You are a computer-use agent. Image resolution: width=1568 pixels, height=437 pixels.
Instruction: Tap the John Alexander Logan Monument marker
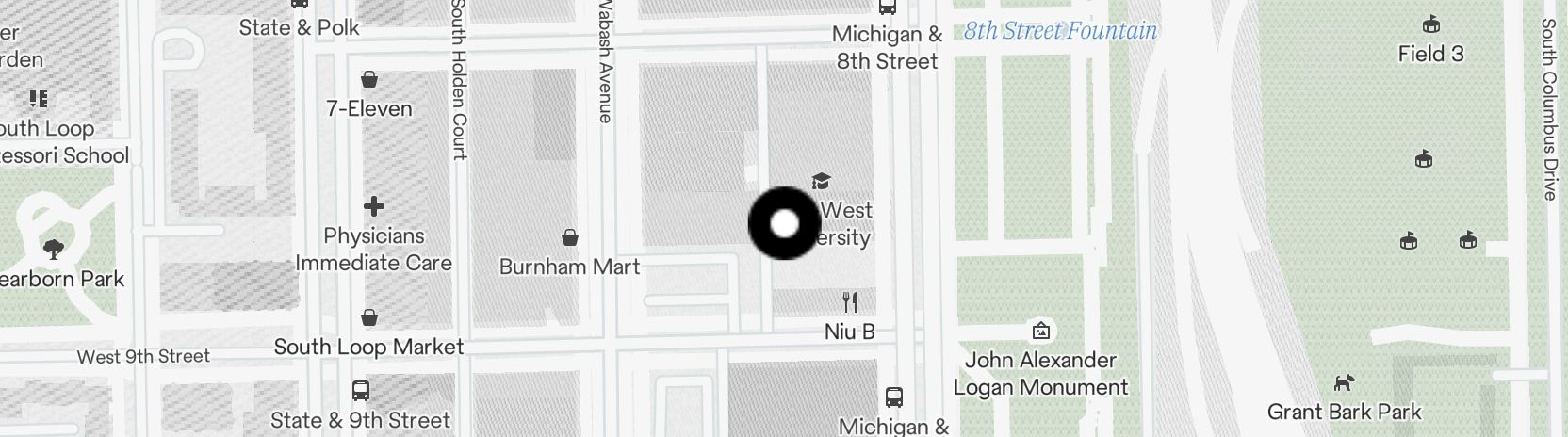click(x=1041, y=331)
